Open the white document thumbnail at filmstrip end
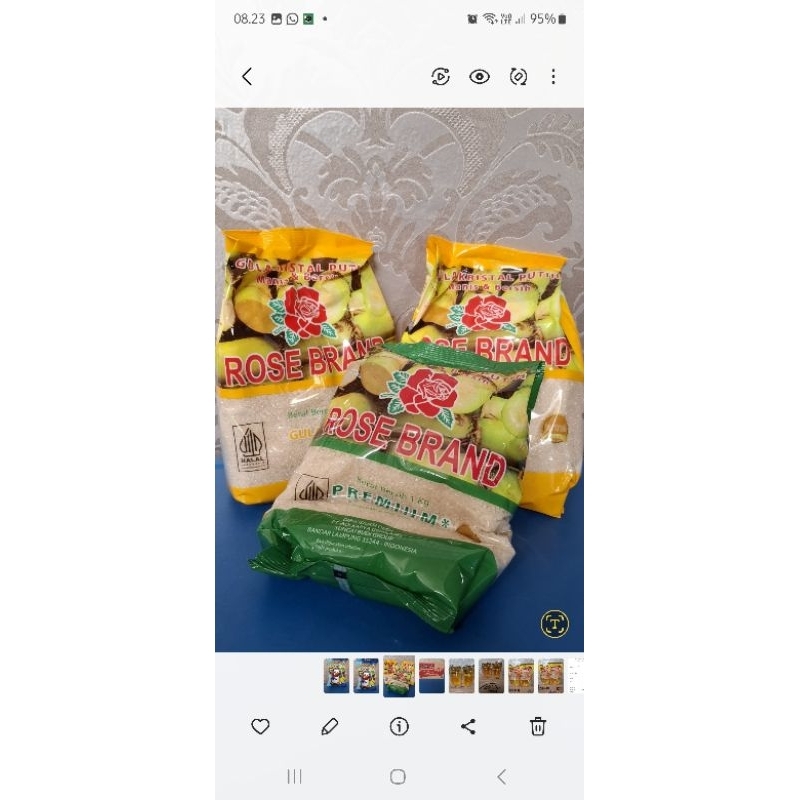The width and height of the screenshot is (800, 800). 576,676
